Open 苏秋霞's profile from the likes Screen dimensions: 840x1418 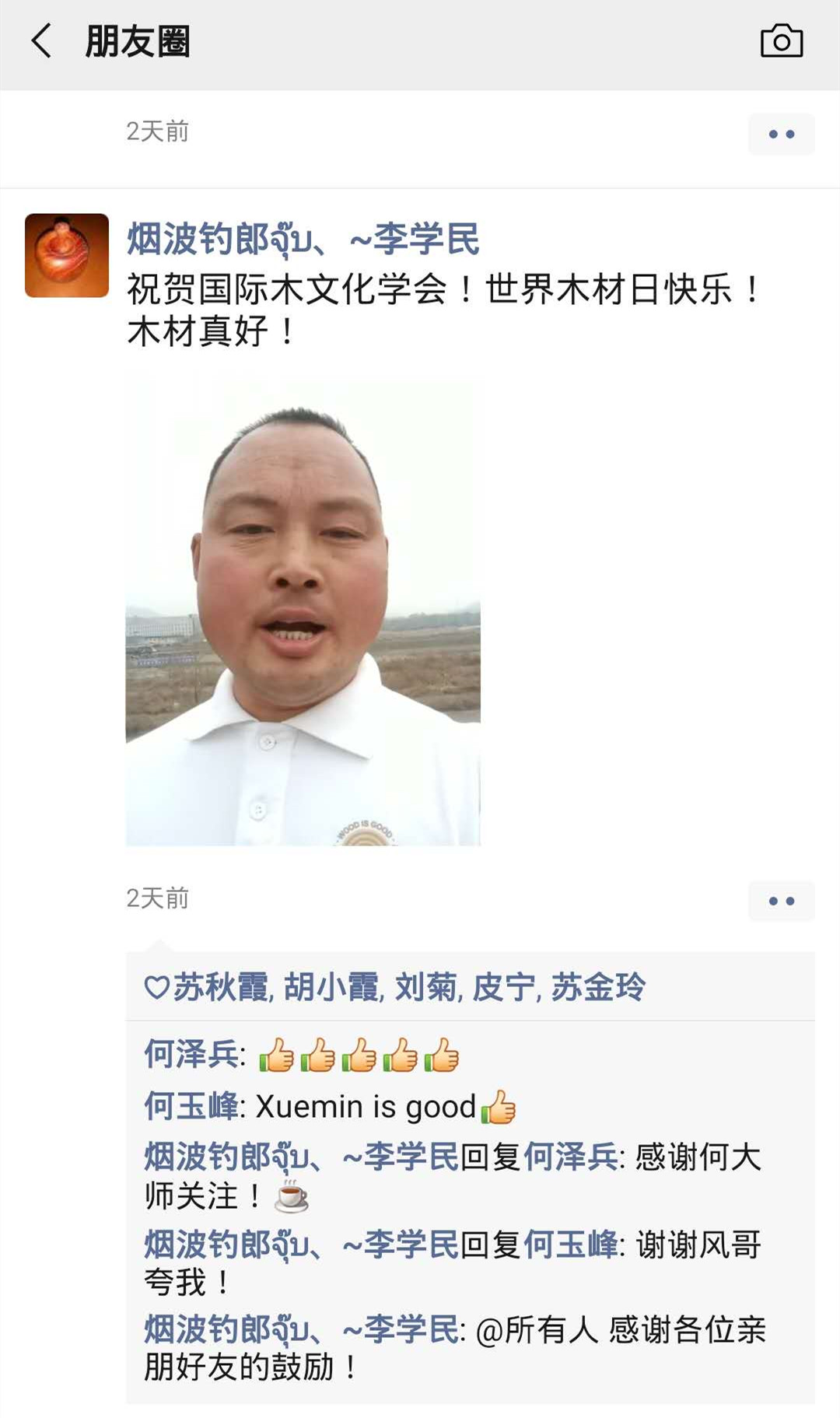[x=220, y=987]
